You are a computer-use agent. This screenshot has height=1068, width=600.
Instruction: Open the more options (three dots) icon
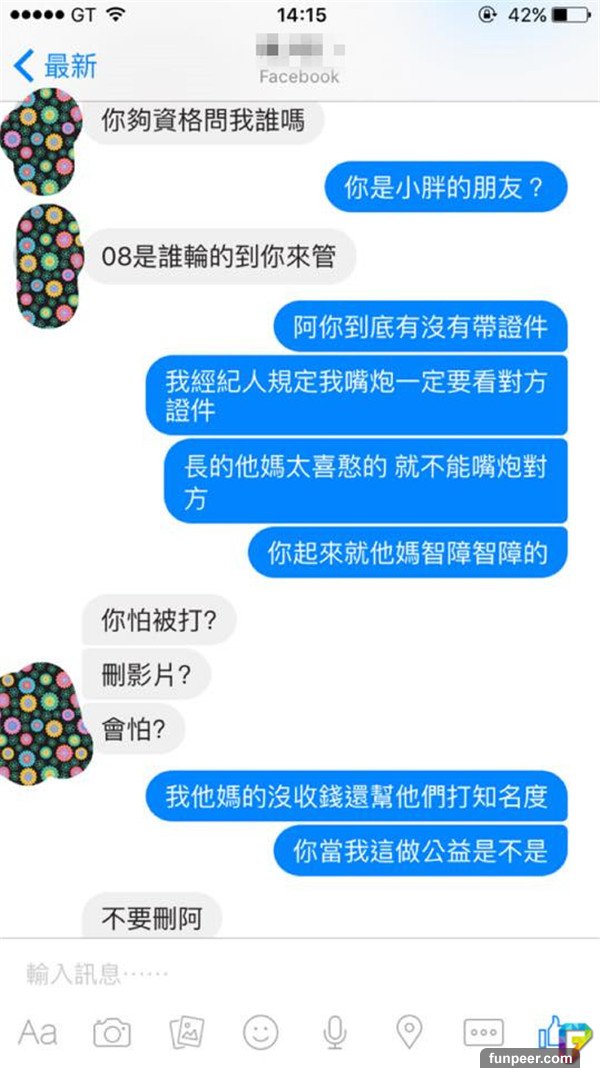pos(483,1032)
